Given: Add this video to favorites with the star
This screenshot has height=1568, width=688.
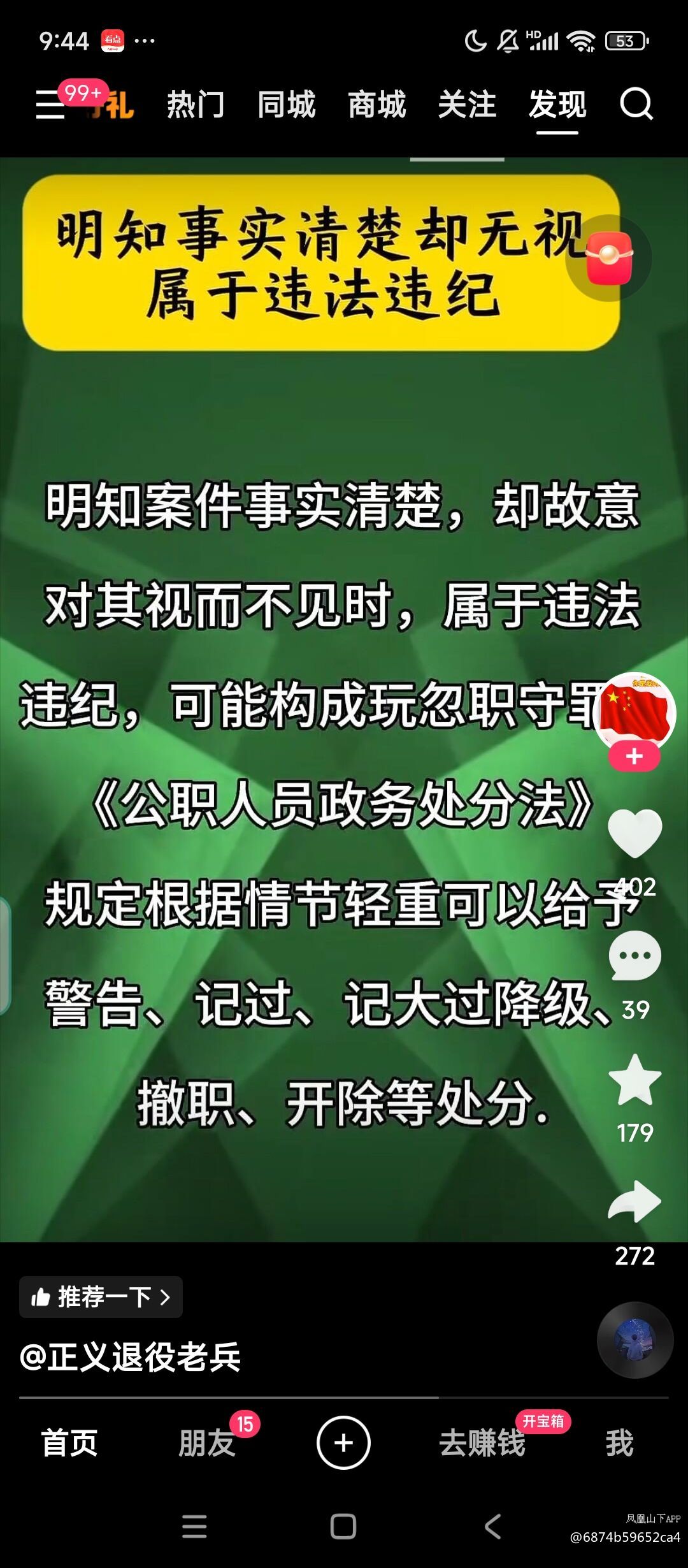Looking at the screenshot, I should [x=634, y=1080].
